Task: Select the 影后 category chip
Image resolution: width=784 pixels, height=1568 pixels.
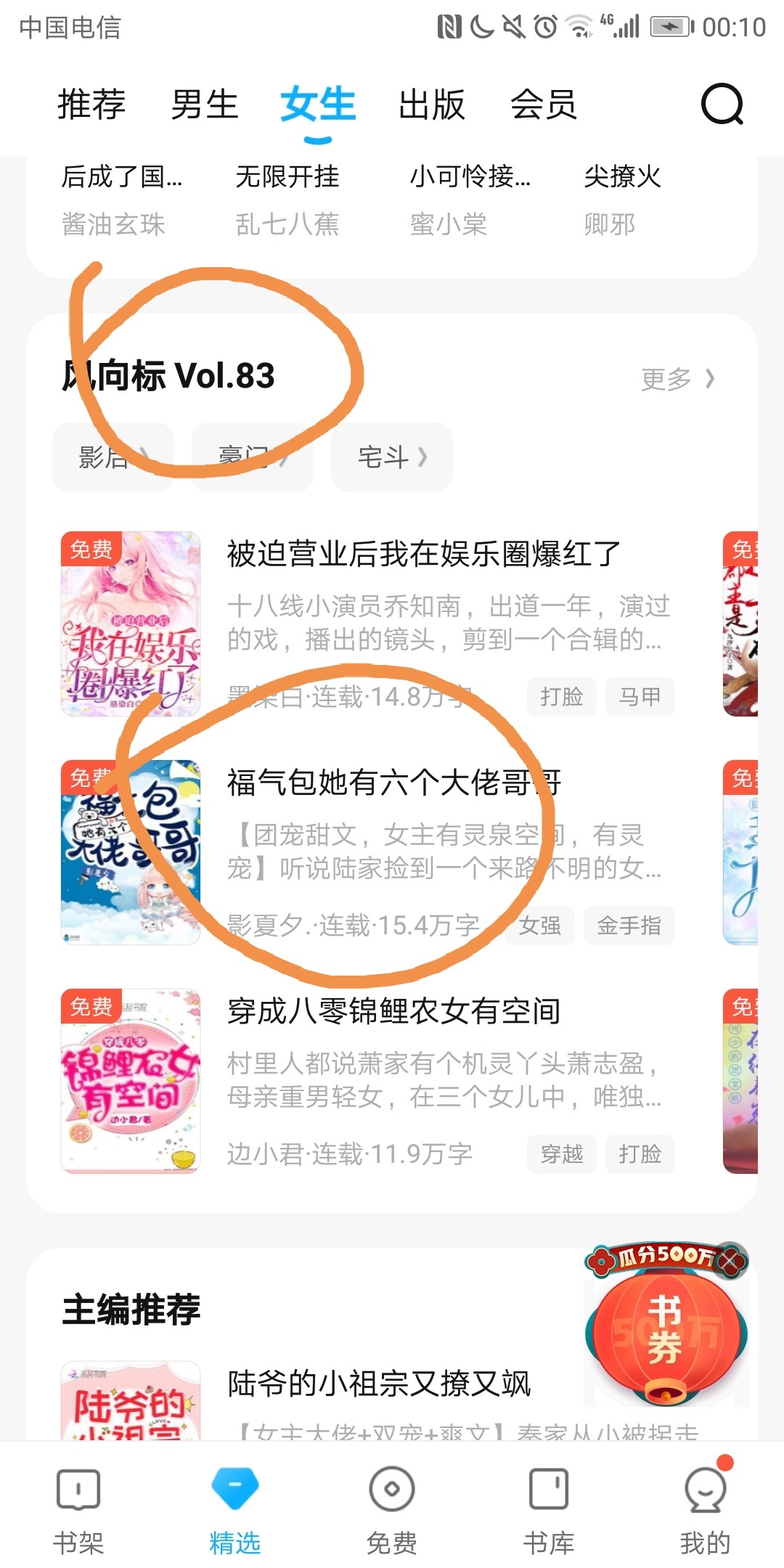Action: (x=113, y=457)
